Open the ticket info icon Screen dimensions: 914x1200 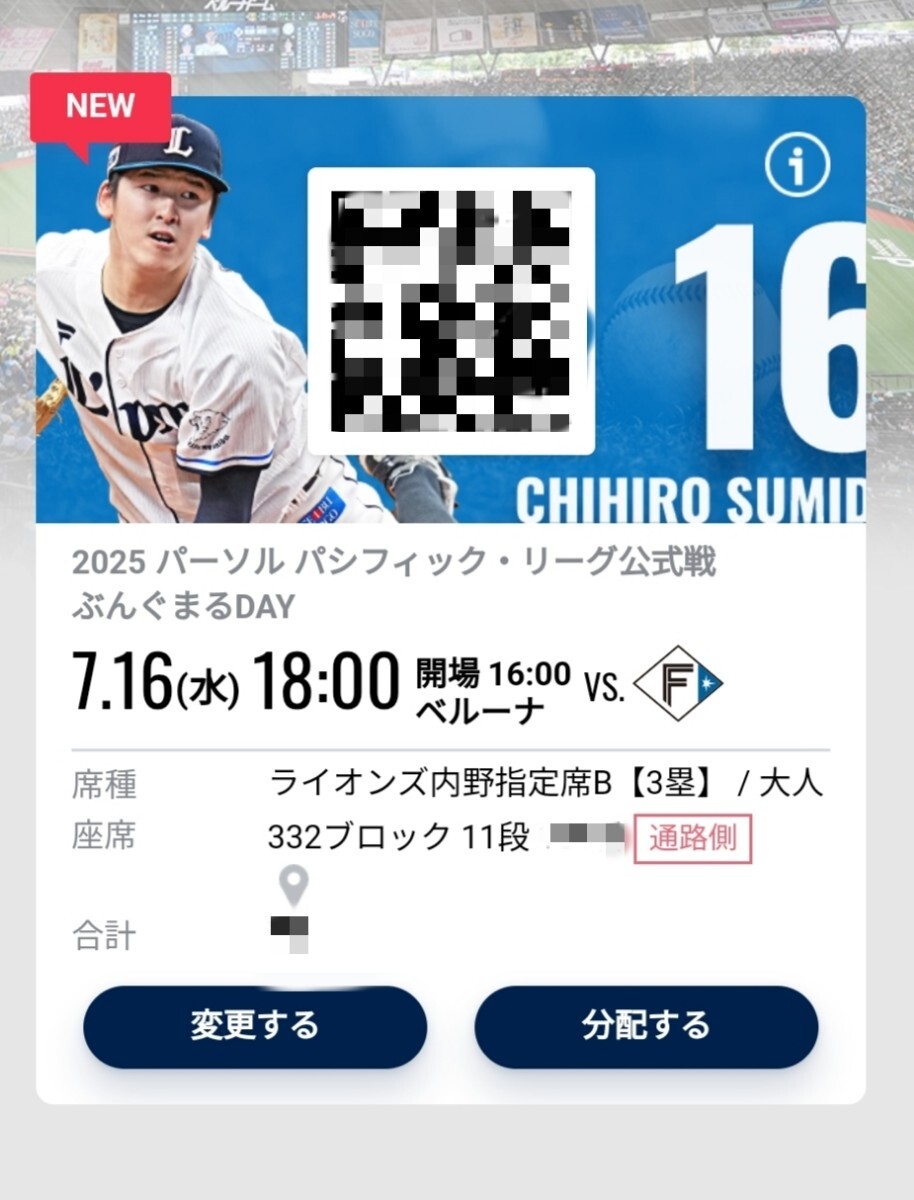click(796, 168)
